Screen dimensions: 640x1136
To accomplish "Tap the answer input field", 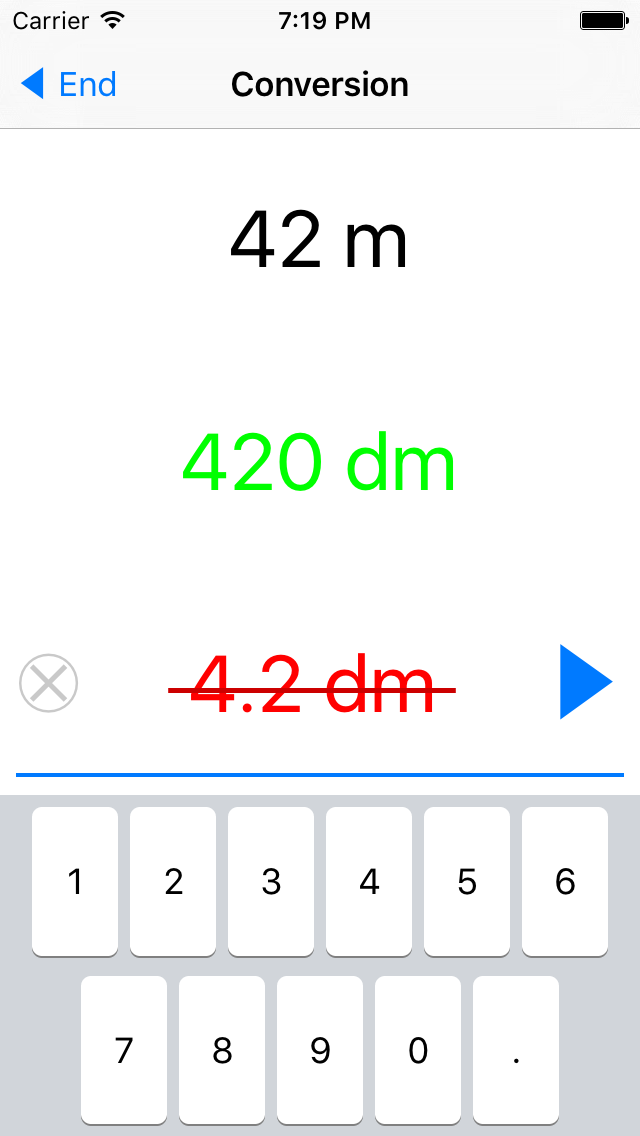I will 312,686.
